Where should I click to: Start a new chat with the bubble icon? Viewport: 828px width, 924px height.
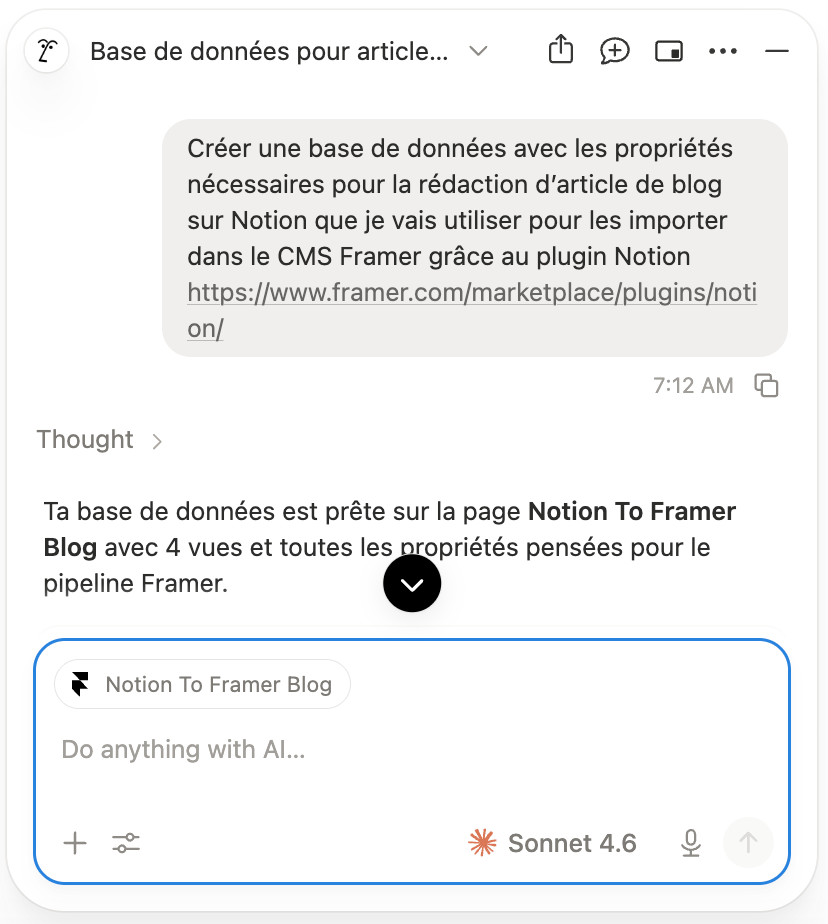coord(614,49)
